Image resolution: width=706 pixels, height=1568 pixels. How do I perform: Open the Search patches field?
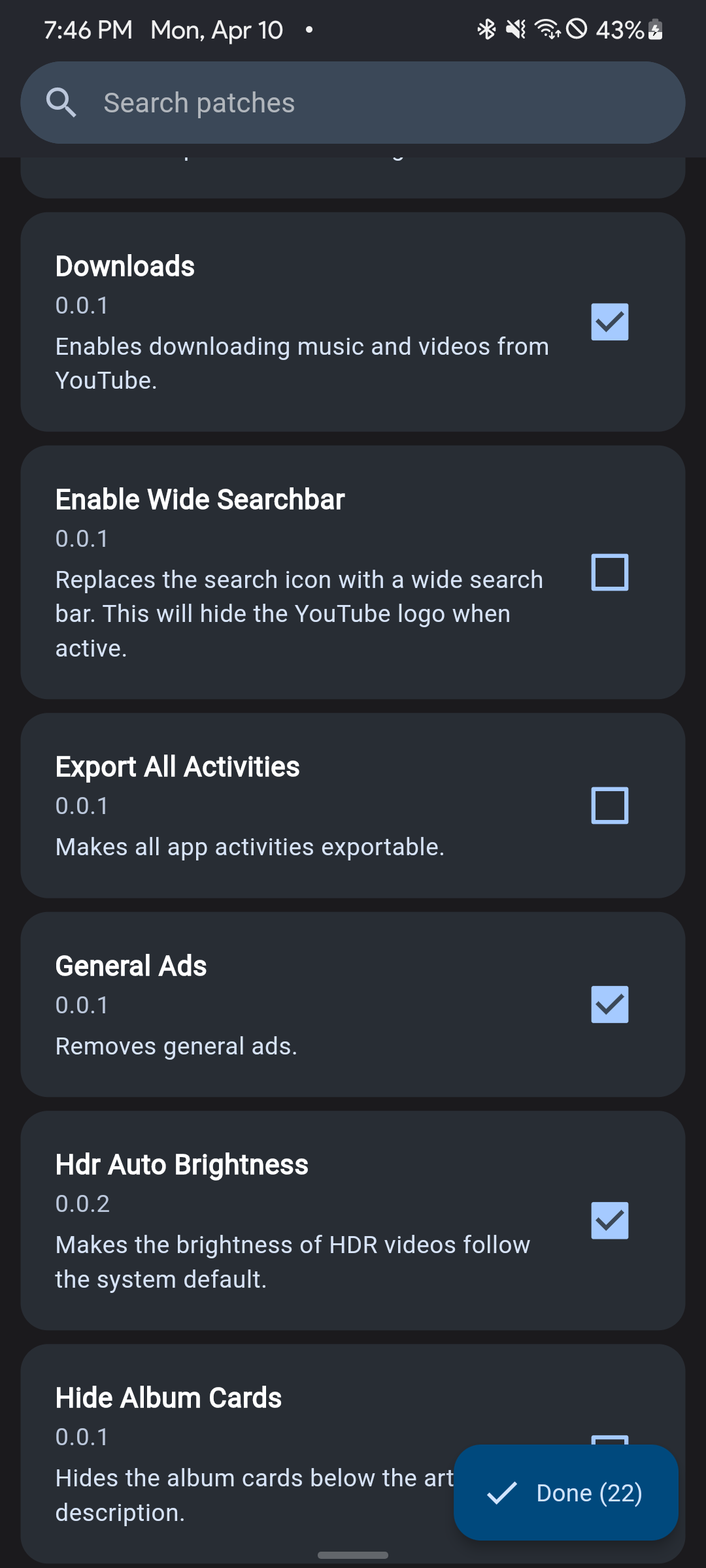pos(353,103)
